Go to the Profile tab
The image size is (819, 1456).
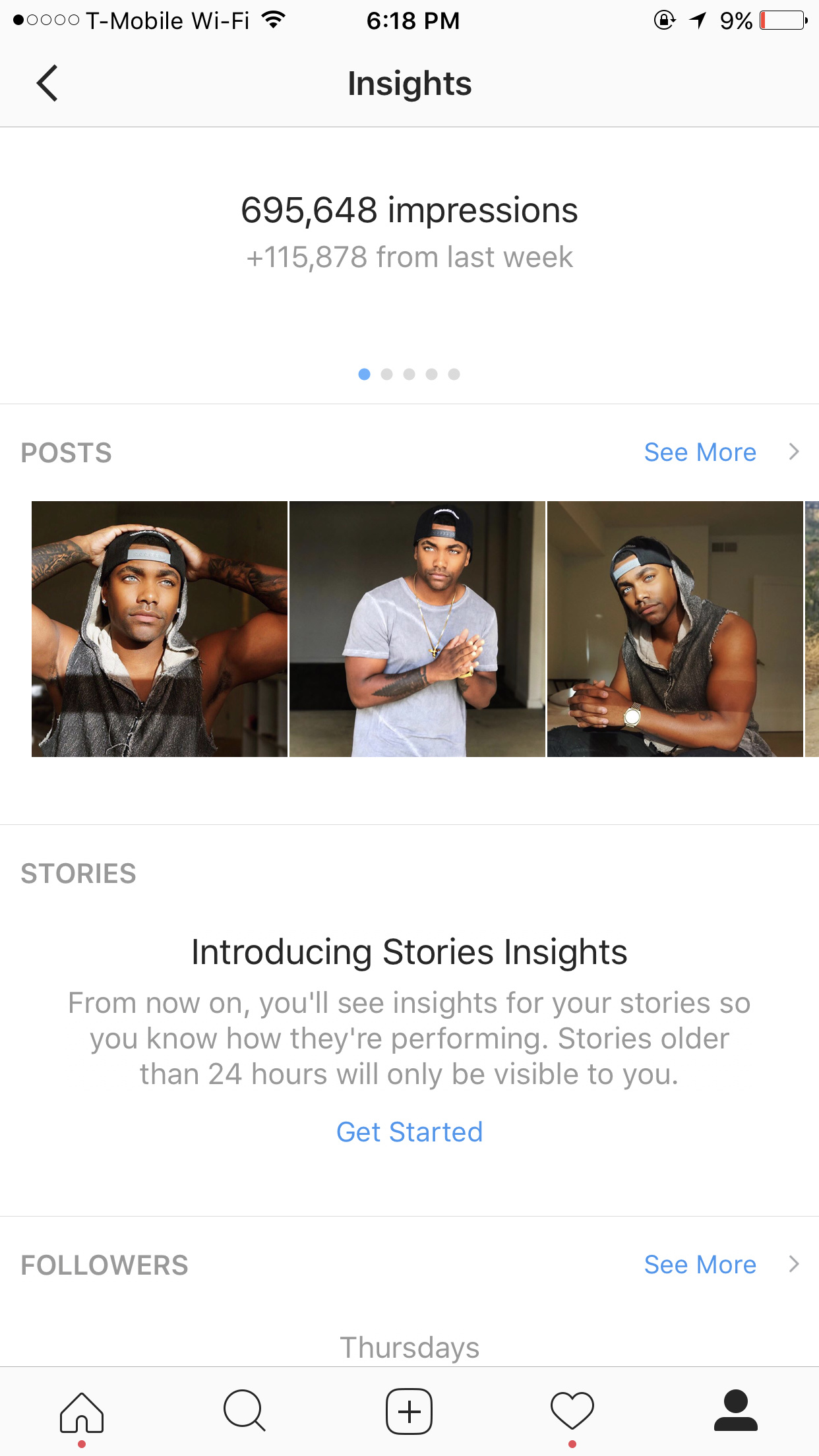coord(736,1411)
